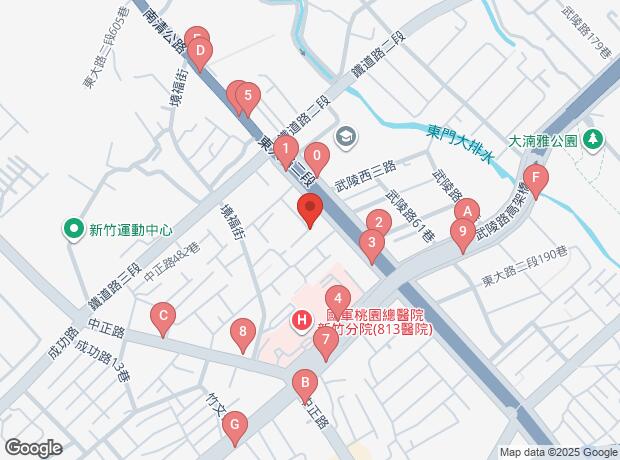Select map marker 0

[x=317, y=156]
